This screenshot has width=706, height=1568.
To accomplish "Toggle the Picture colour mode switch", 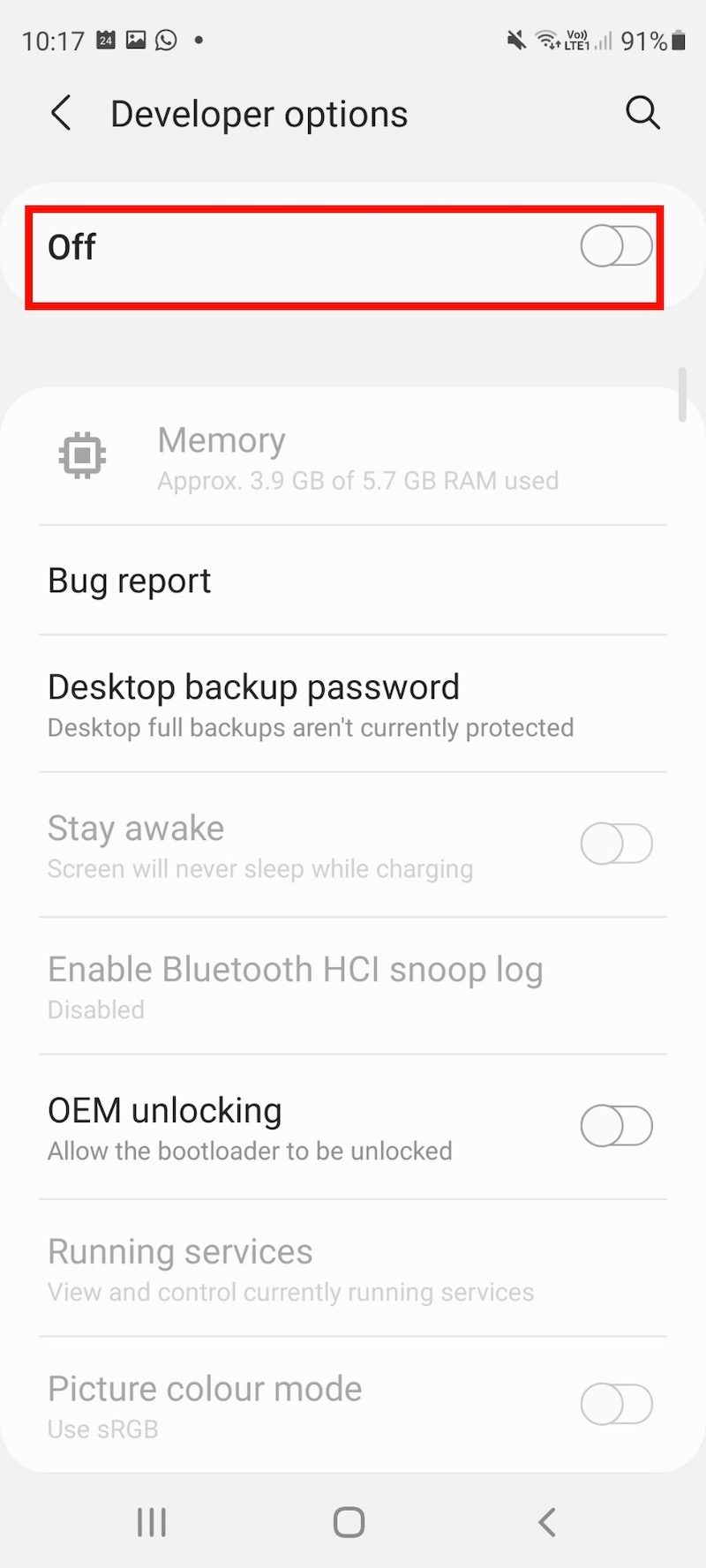I will pos(615,1405).
